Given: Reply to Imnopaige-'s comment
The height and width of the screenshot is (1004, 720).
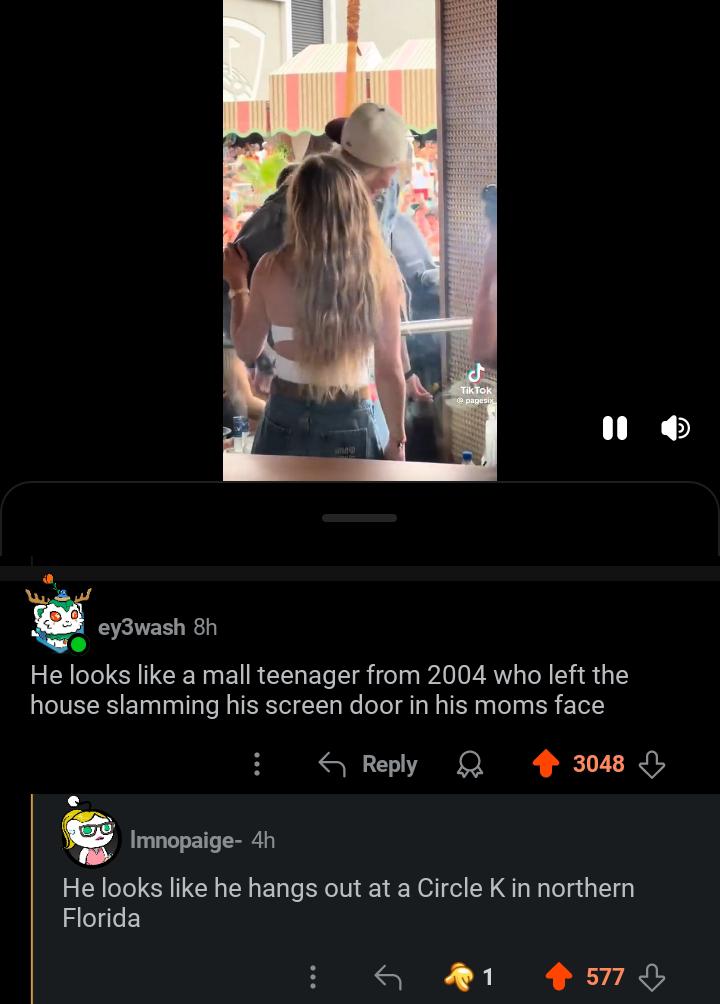Looking at the screenshot, I should (x=387, y=977).
